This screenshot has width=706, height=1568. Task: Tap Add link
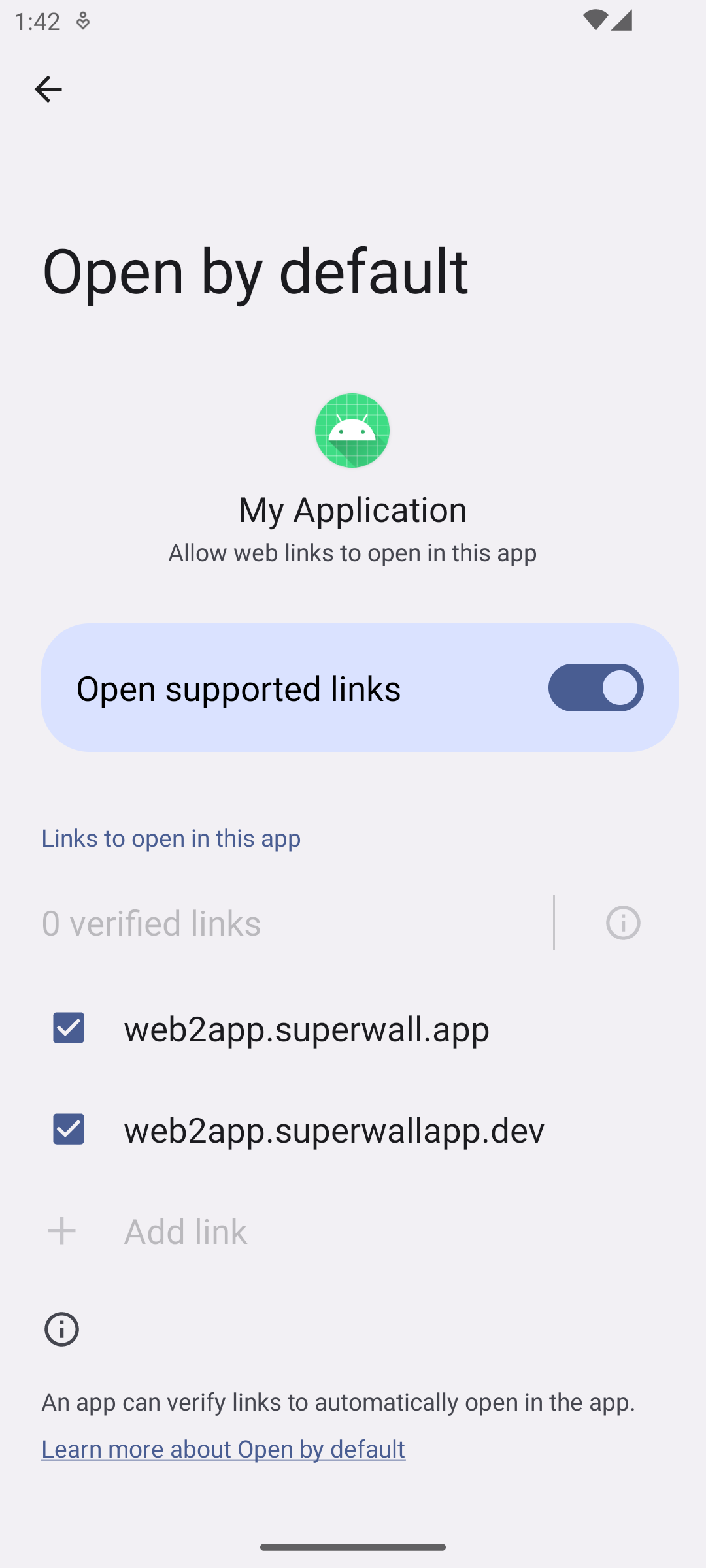coord(185,1231)
